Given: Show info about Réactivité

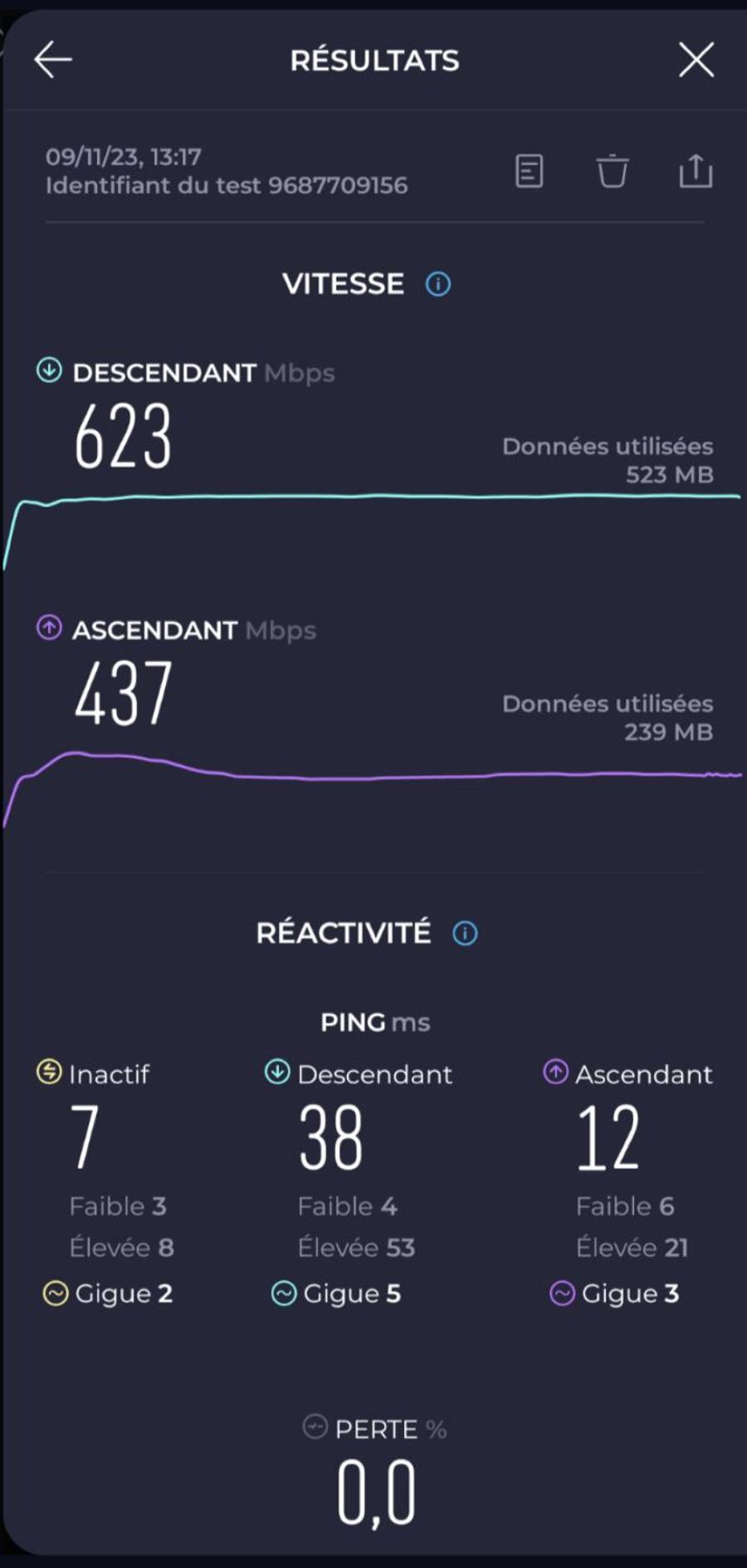Looking at the screenshot, I should click(x=465, y=933).
